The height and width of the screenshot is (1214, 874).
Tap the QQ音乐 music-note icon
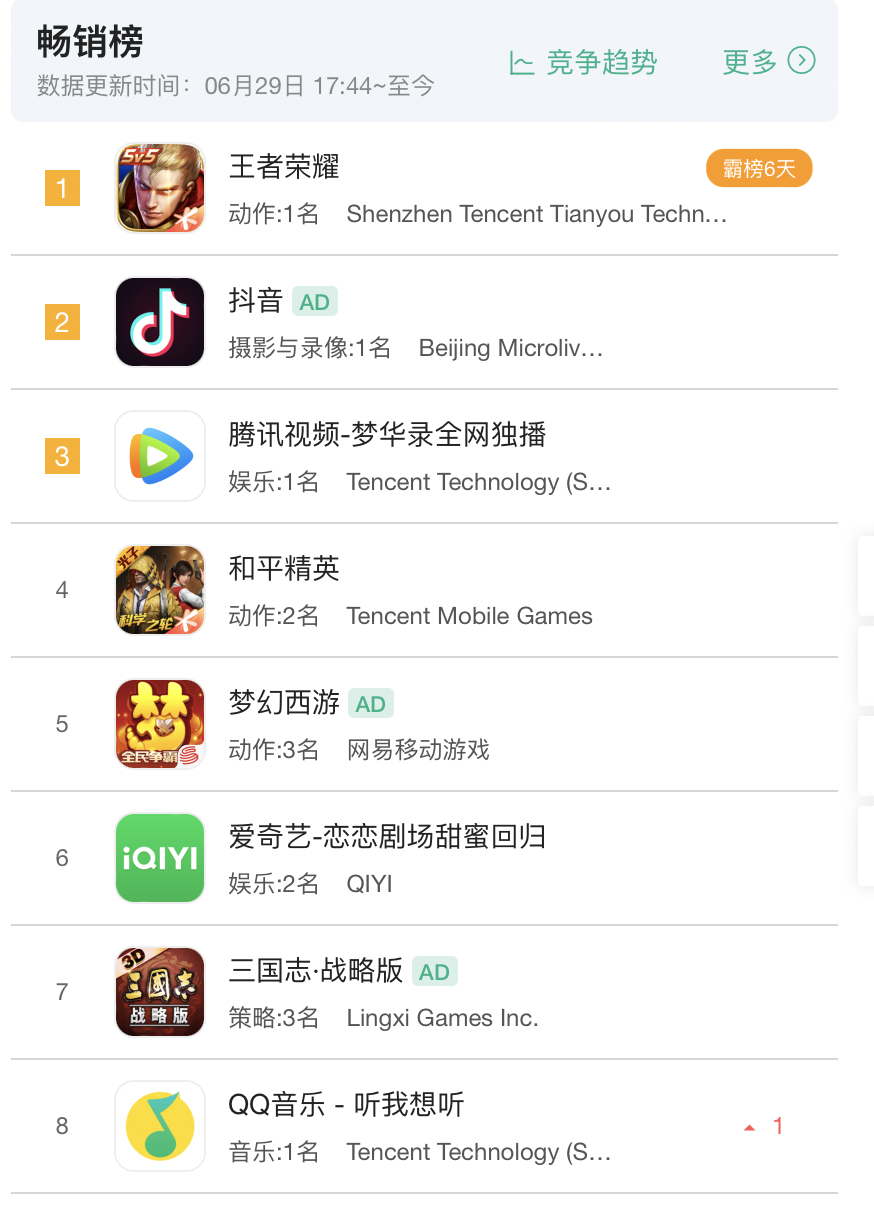pos(160,1126)
